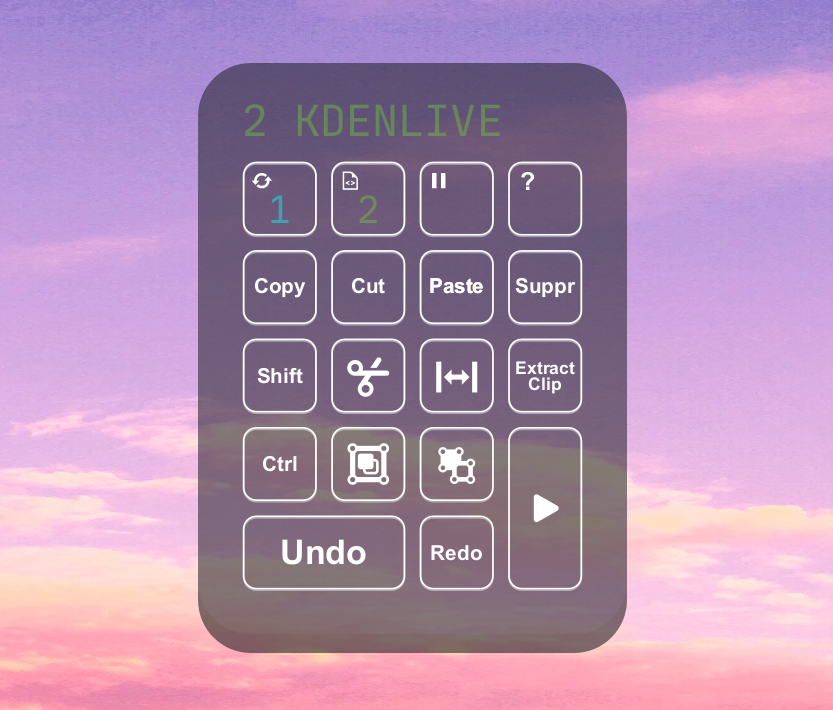Tap the Redo key
The image size is (833, 710).
pyautogui.click(x=456, y=553)
